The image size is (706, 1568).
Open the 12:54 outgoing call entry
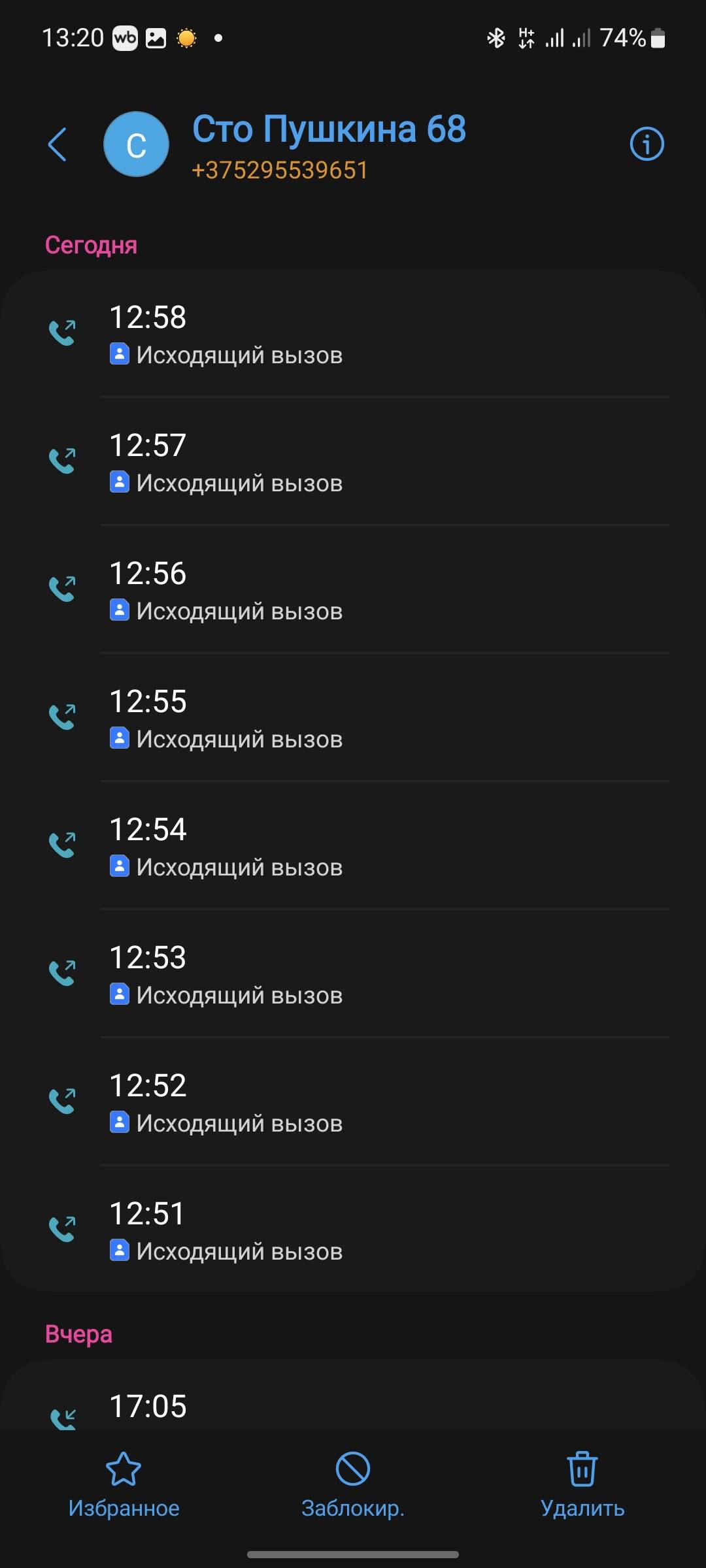[353, 845]
